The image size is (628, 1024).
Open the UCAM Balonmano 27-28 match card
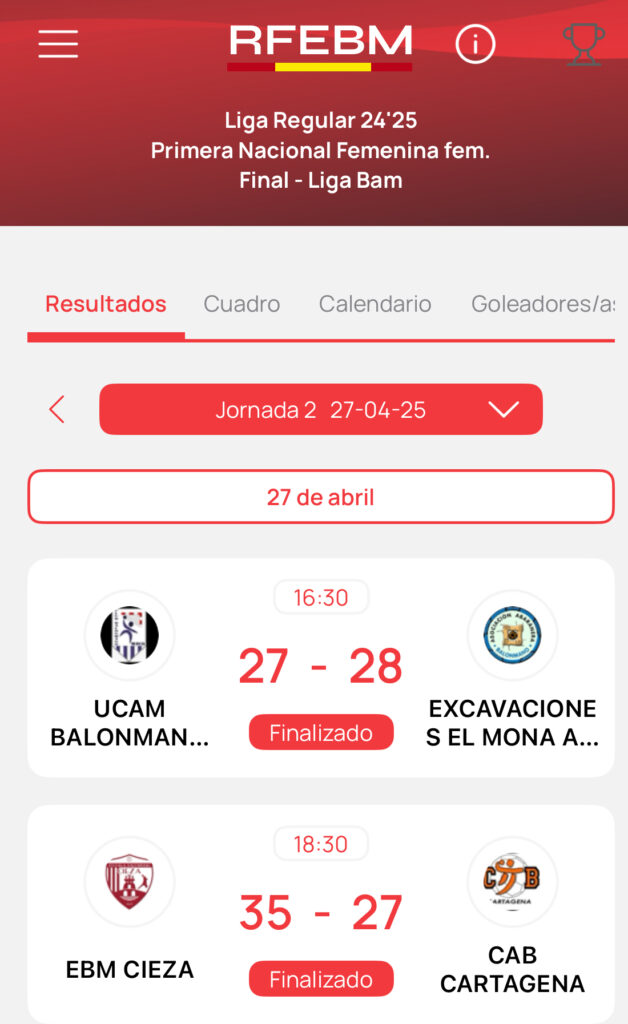321,668
